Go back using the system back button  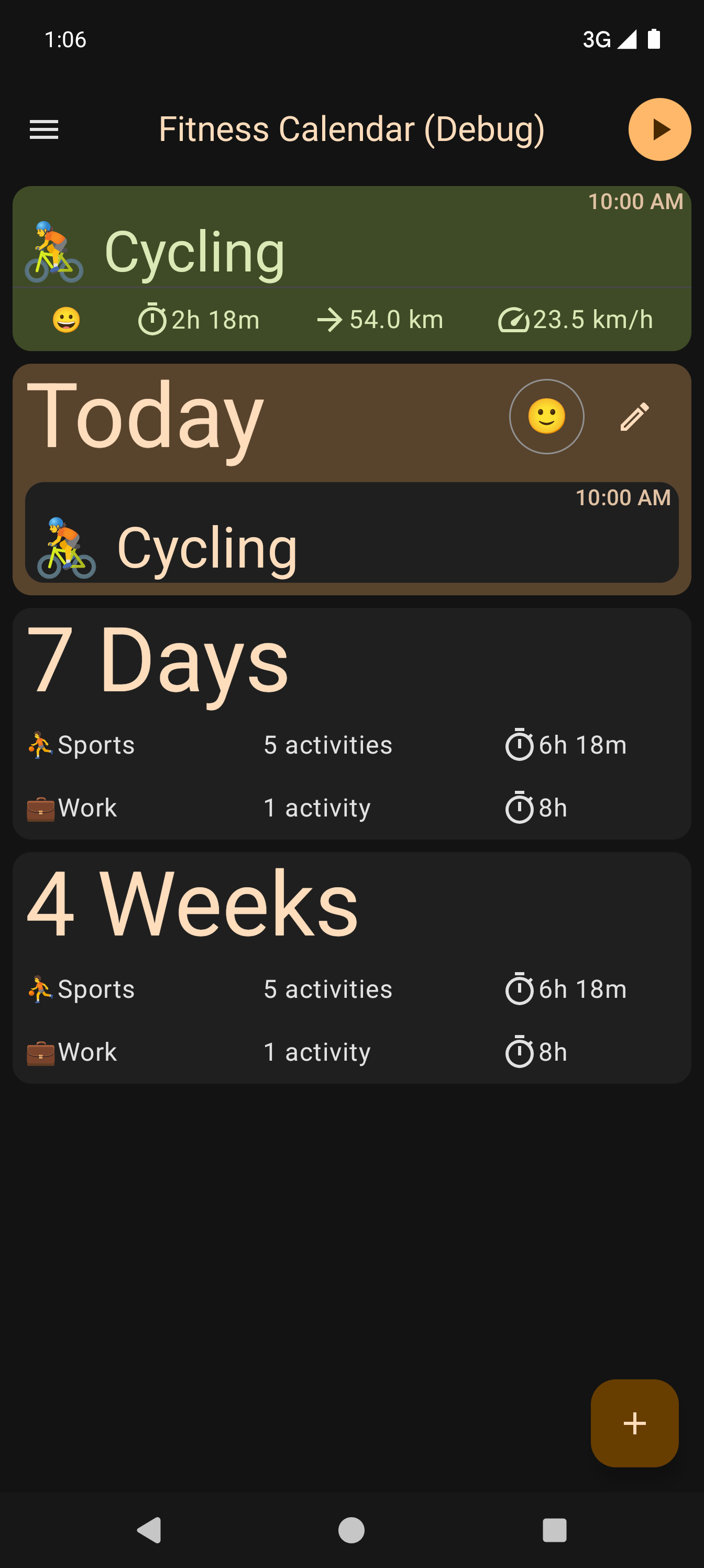click(x=149, y=1530)
